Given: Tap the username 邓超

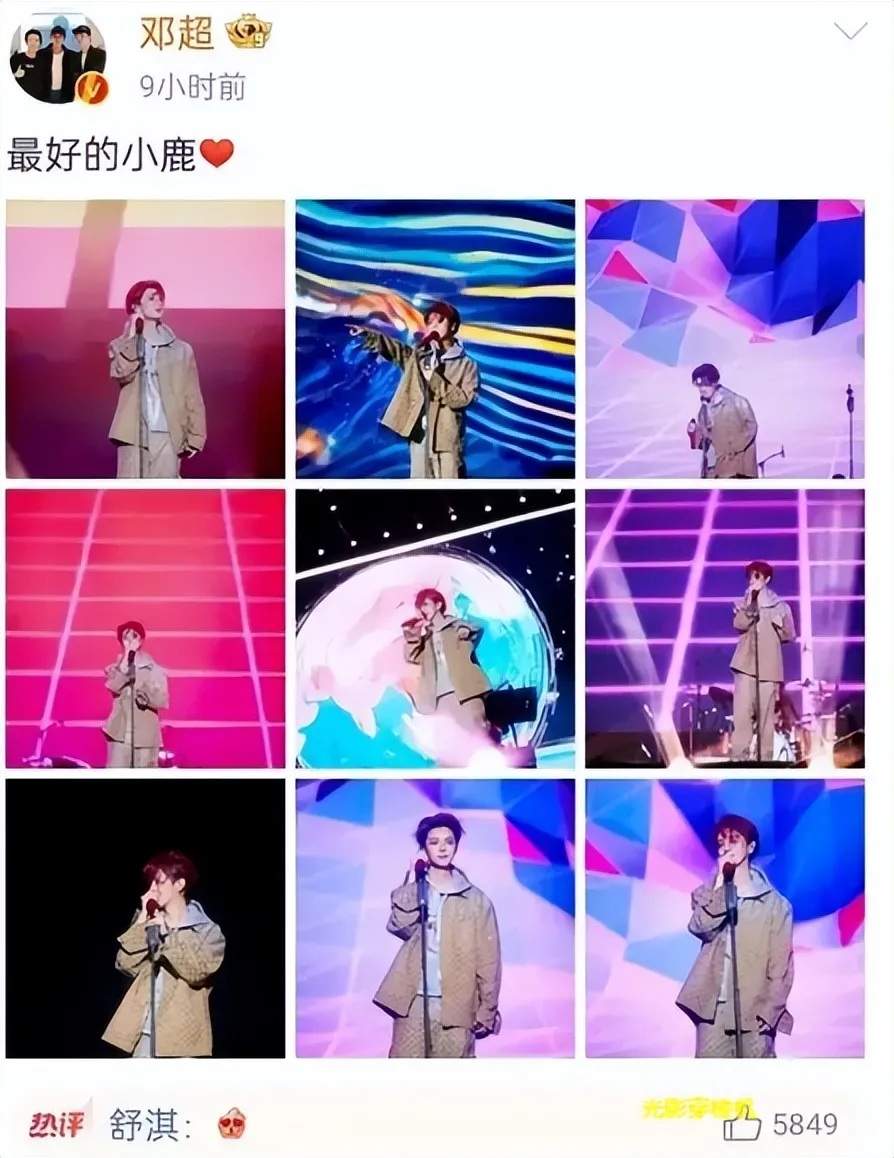Looking at the screenshot, I should pos(177,33).
